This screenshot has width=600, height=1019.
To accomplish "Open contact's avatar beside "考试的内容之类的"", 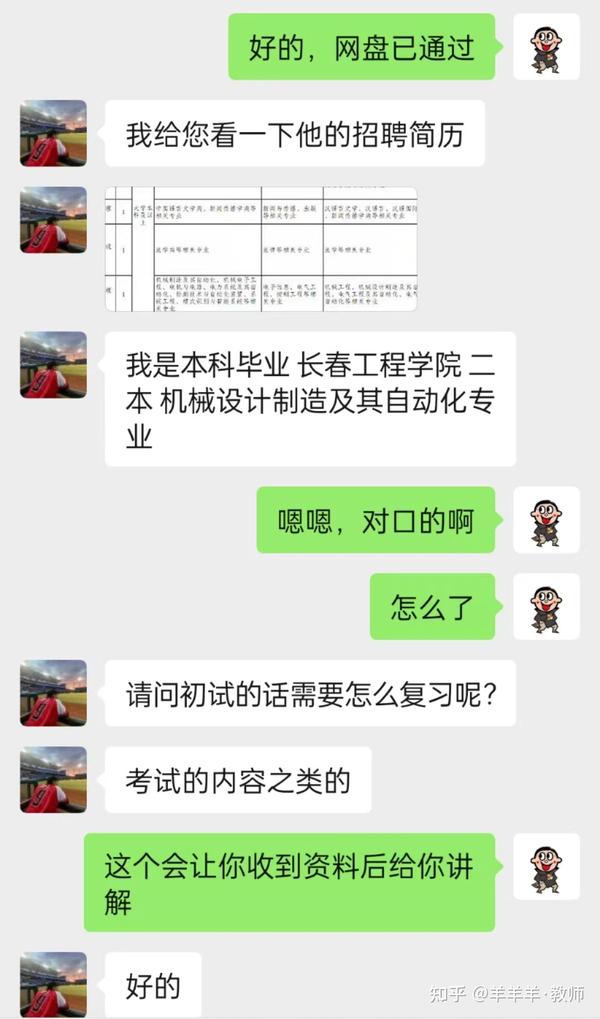I will tap(53, 780).
